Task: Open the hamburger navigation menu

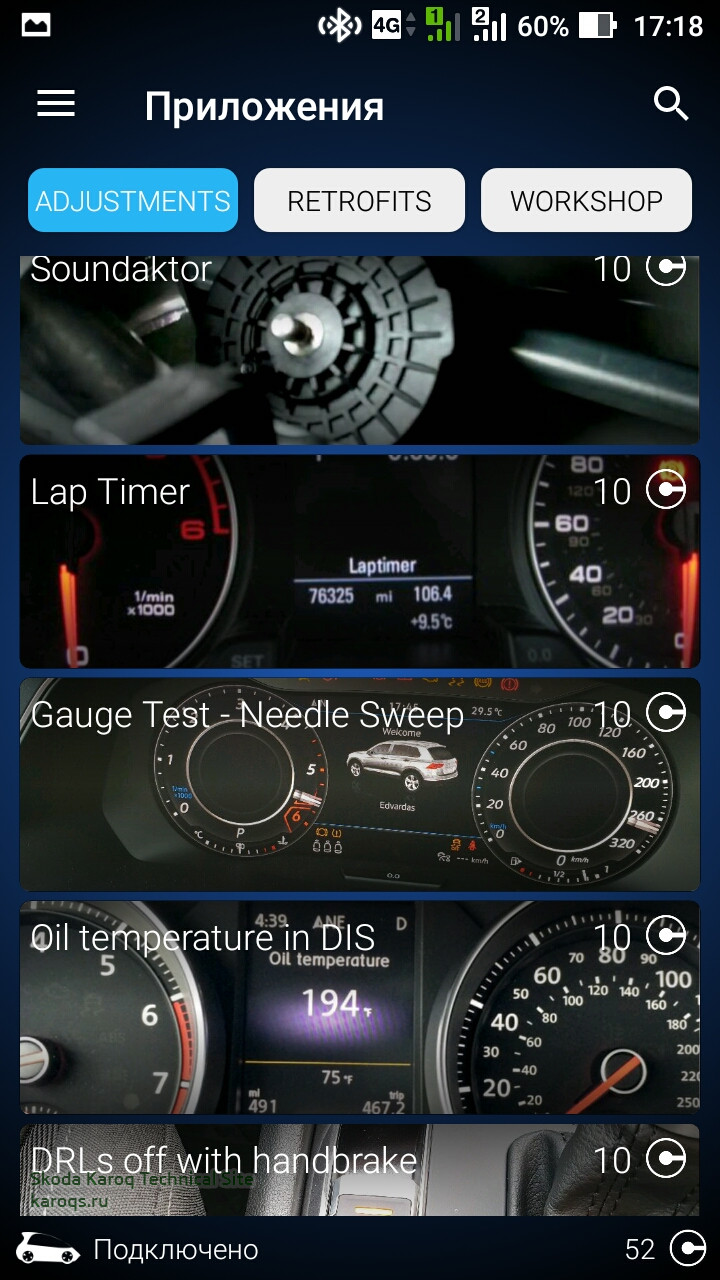Action: tap(56, 104)
